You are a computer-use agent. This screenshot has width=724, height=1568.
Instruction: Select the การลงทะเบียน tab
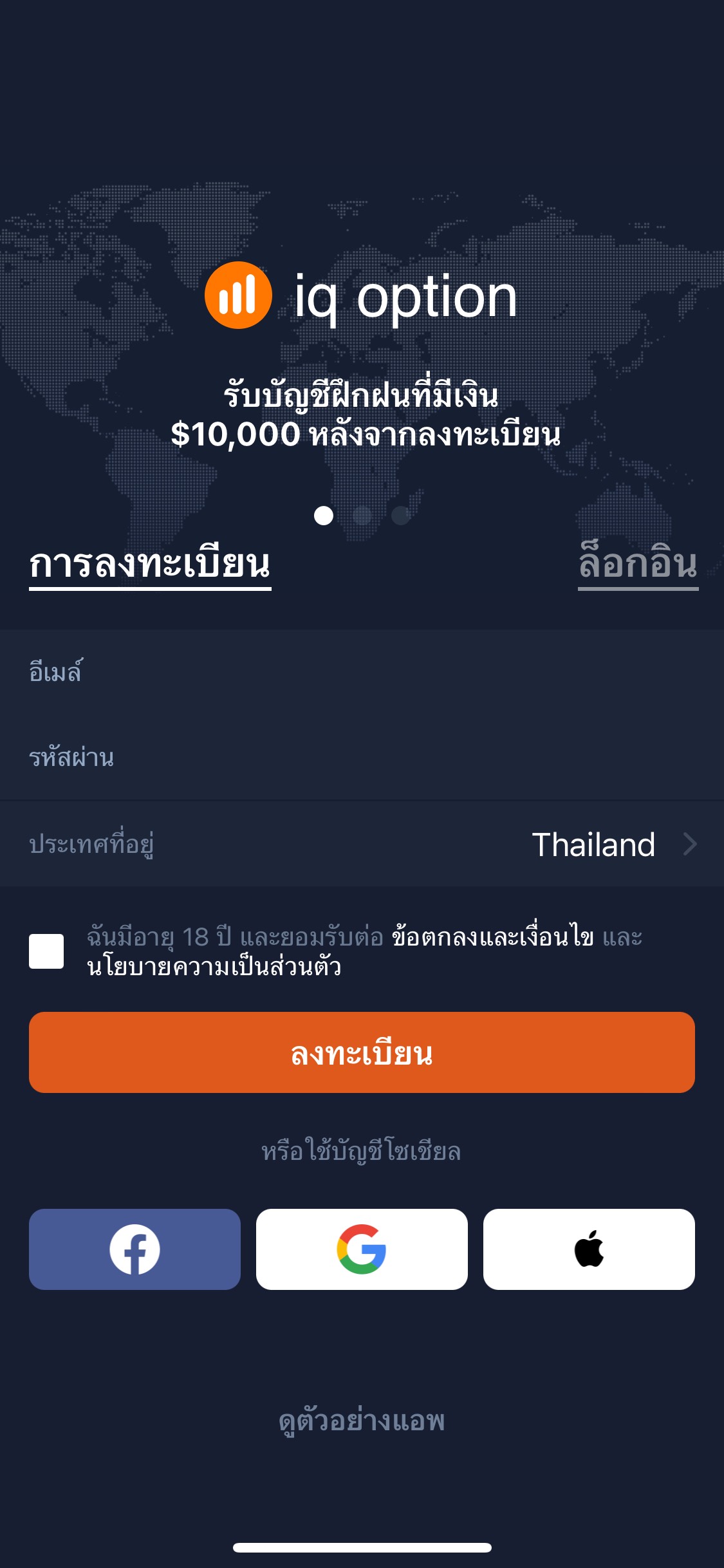(x=150, y=565)
